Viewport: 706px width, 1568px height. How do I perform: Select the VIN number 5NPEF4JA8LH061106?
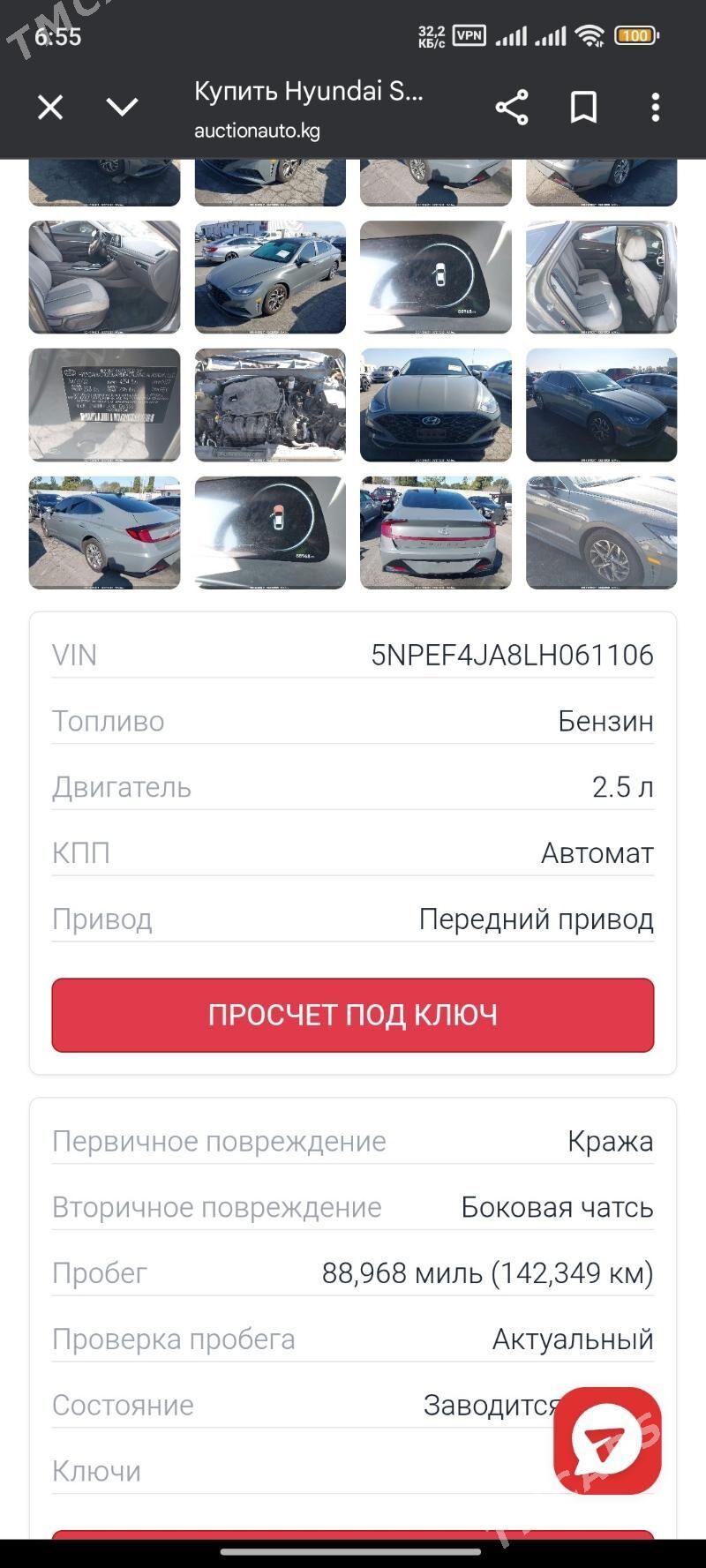(512, 655)
